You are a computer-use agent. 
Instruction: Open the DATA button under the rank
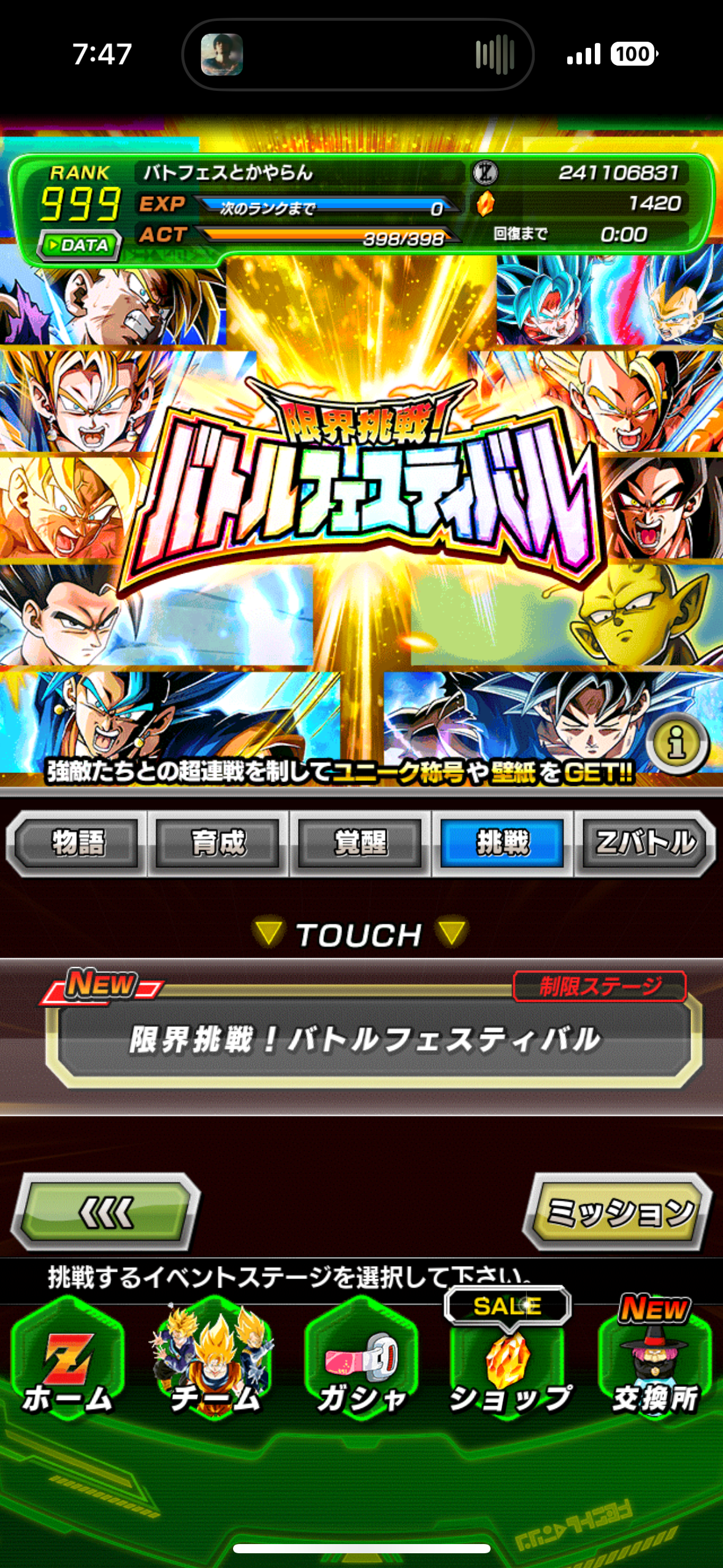(x=78, y=245)
